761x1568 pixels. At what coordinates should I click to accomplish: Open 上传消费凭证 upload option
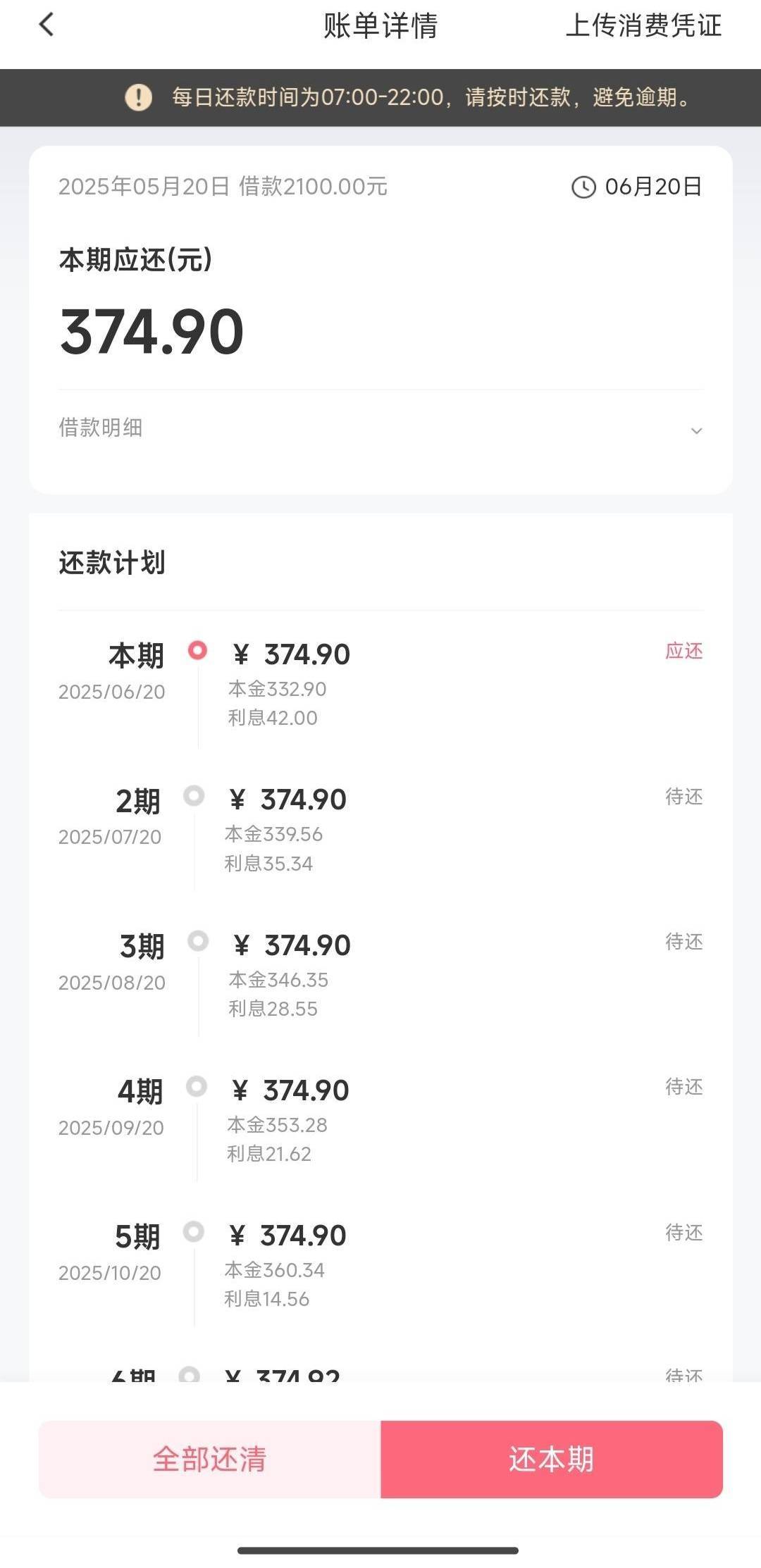click(643, 25)
